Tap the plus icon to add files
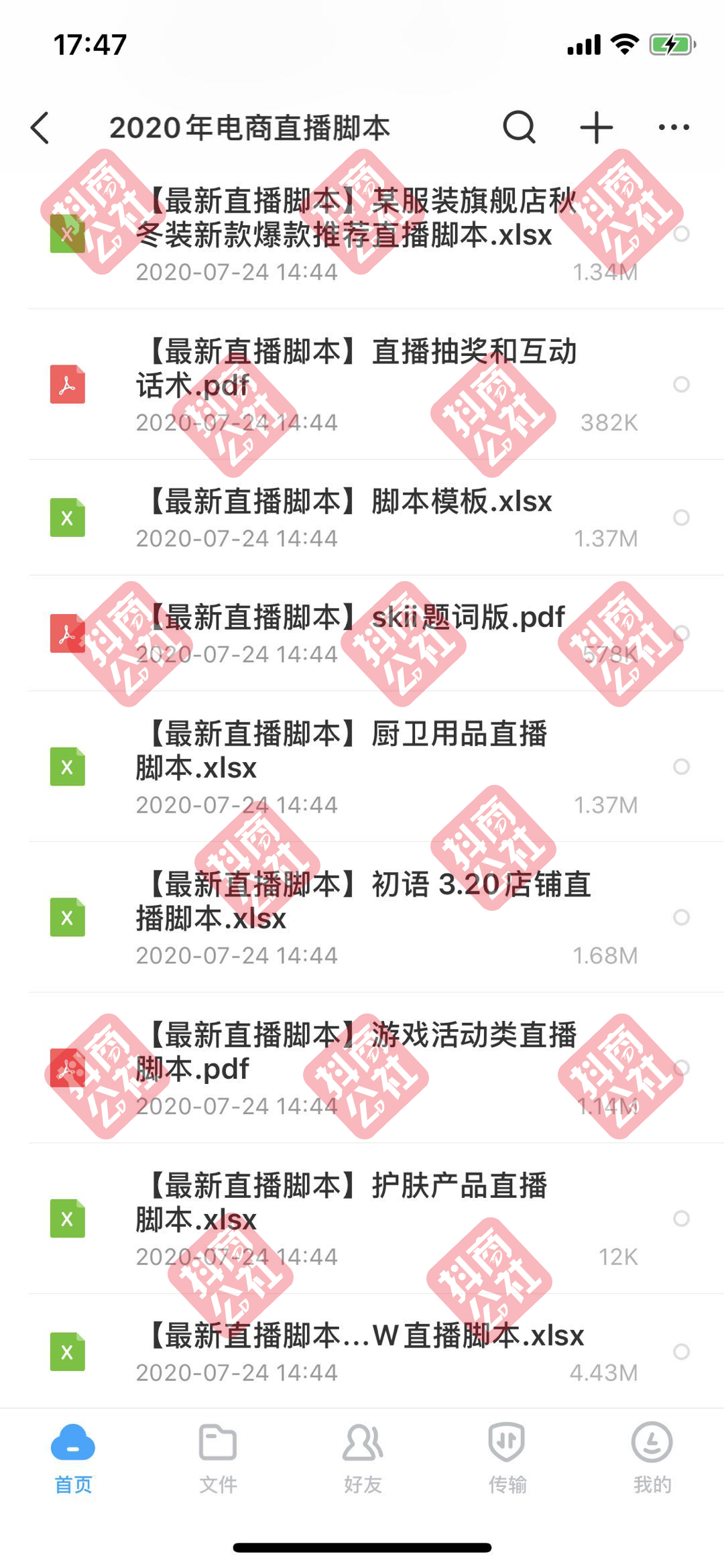The image size is (724, 1568). click(596, 127)
